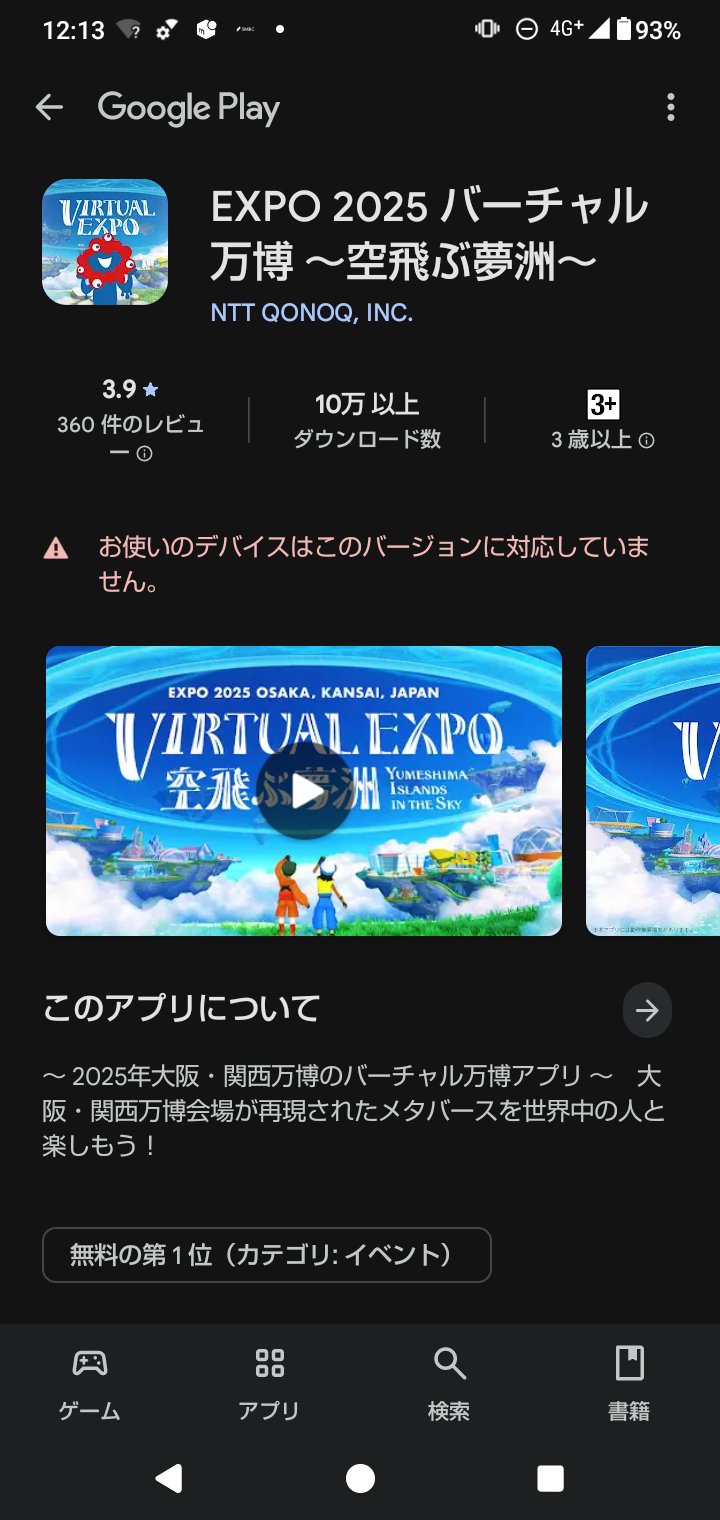Screen dimensions: 720x1520
Task: Open the second screenshot thumbnail
Action: click(654, 791)
